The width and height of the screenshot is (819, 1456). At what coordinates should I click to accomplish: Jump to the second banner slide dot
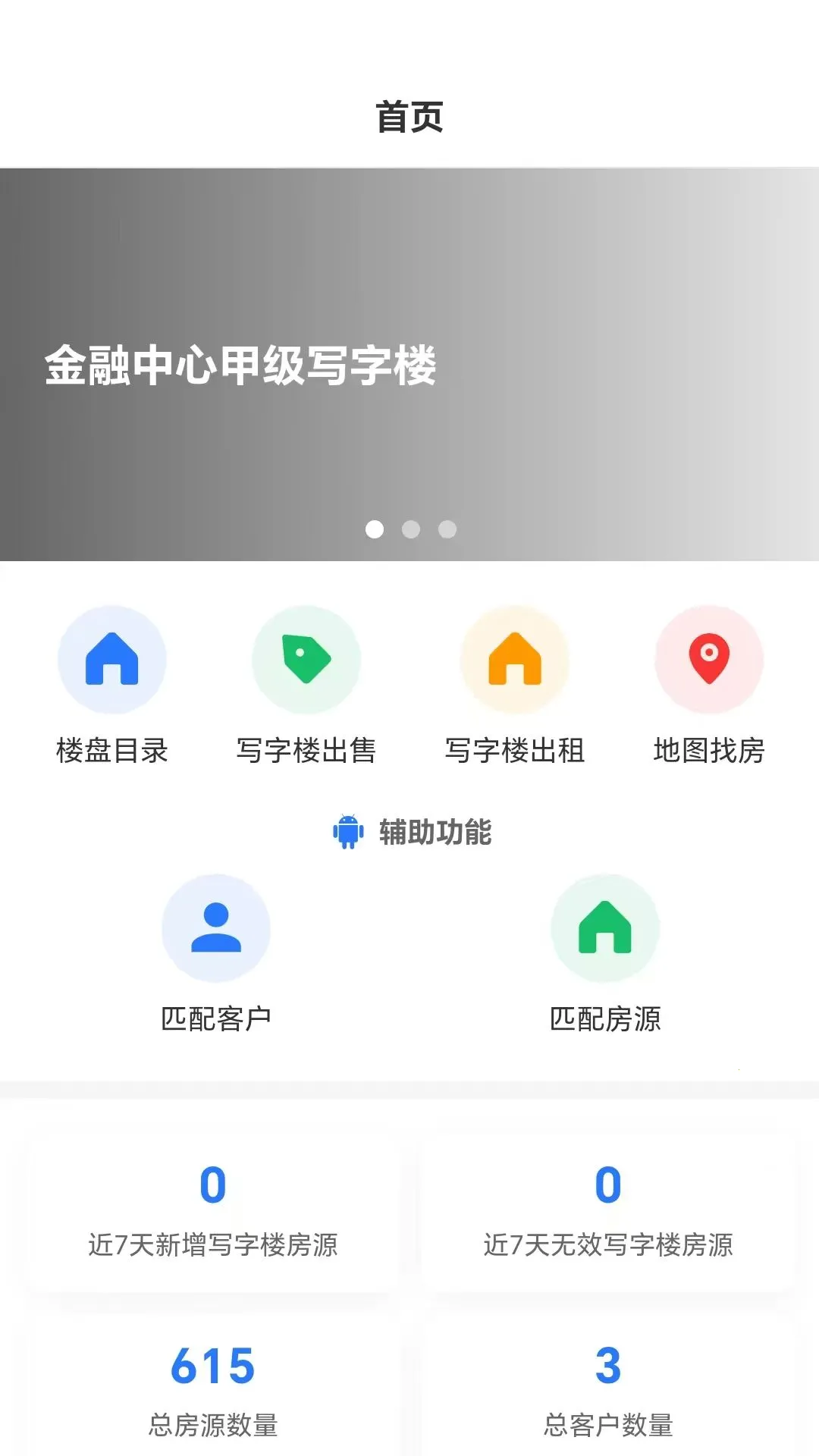coord(411,529)
